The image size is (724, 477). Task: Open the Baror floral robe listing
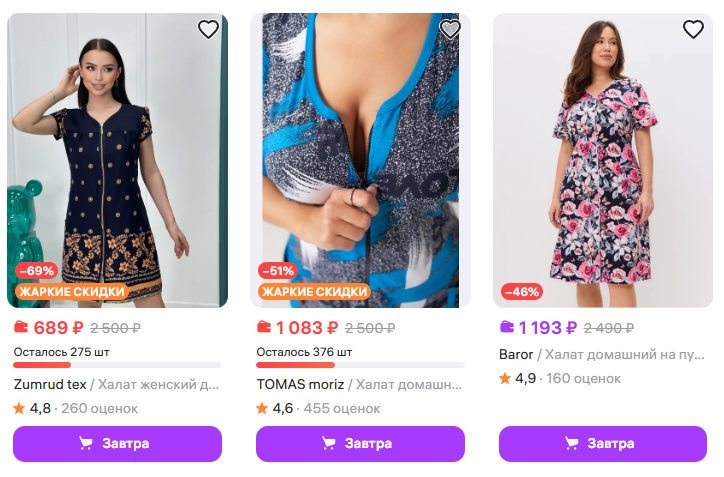pos(603,160)
